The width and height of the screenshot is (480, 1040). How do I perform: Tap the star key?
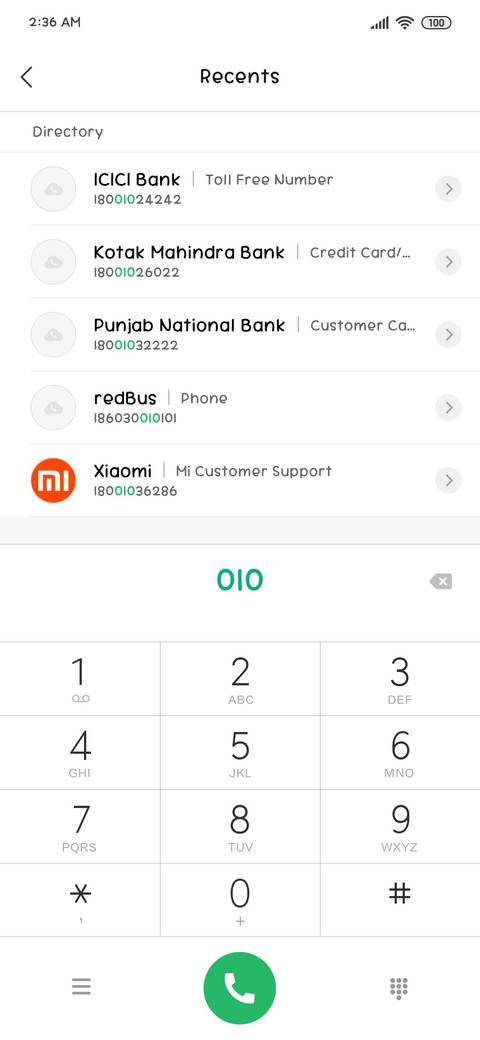click(x=80, y=901)
